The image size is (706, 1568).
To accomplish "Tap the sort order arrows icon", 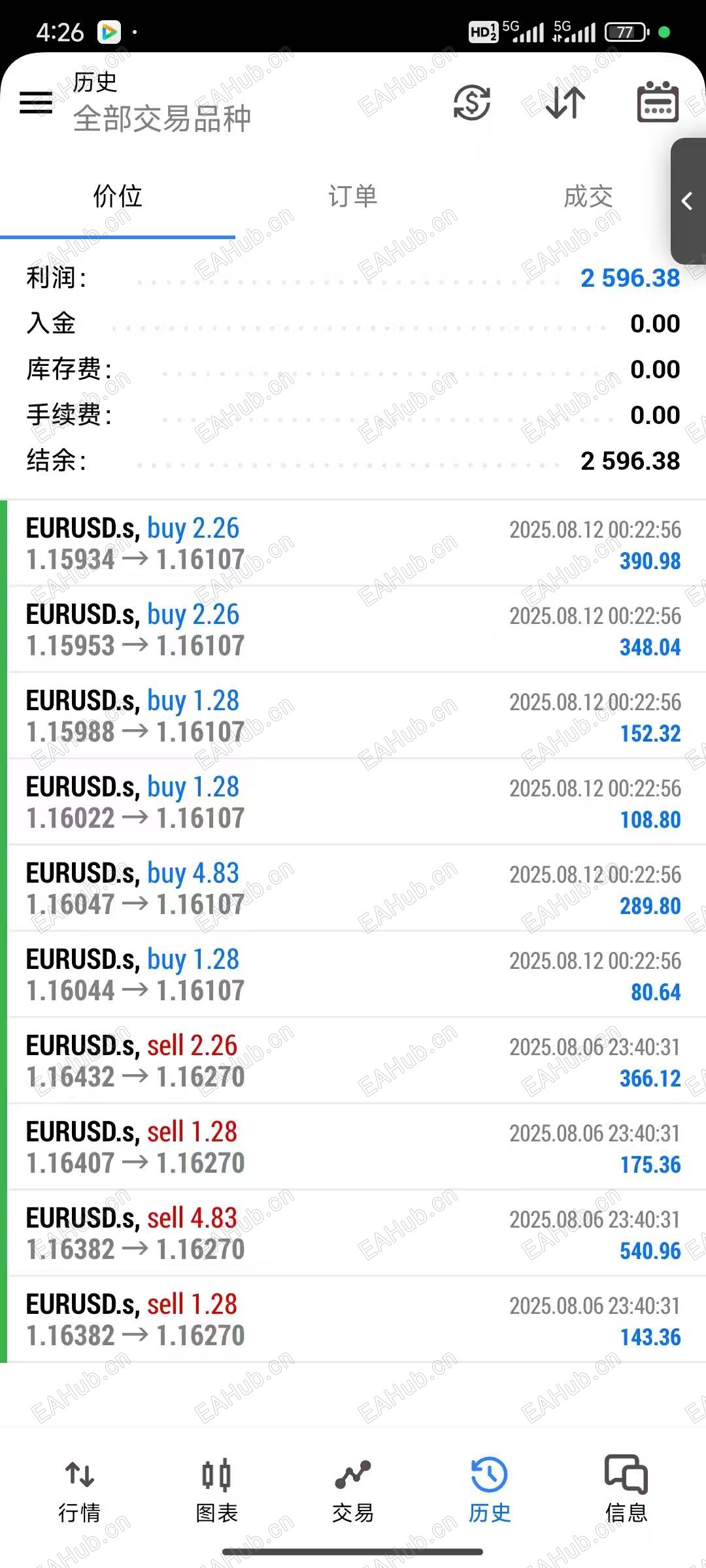I will click(x=563, y=103).
